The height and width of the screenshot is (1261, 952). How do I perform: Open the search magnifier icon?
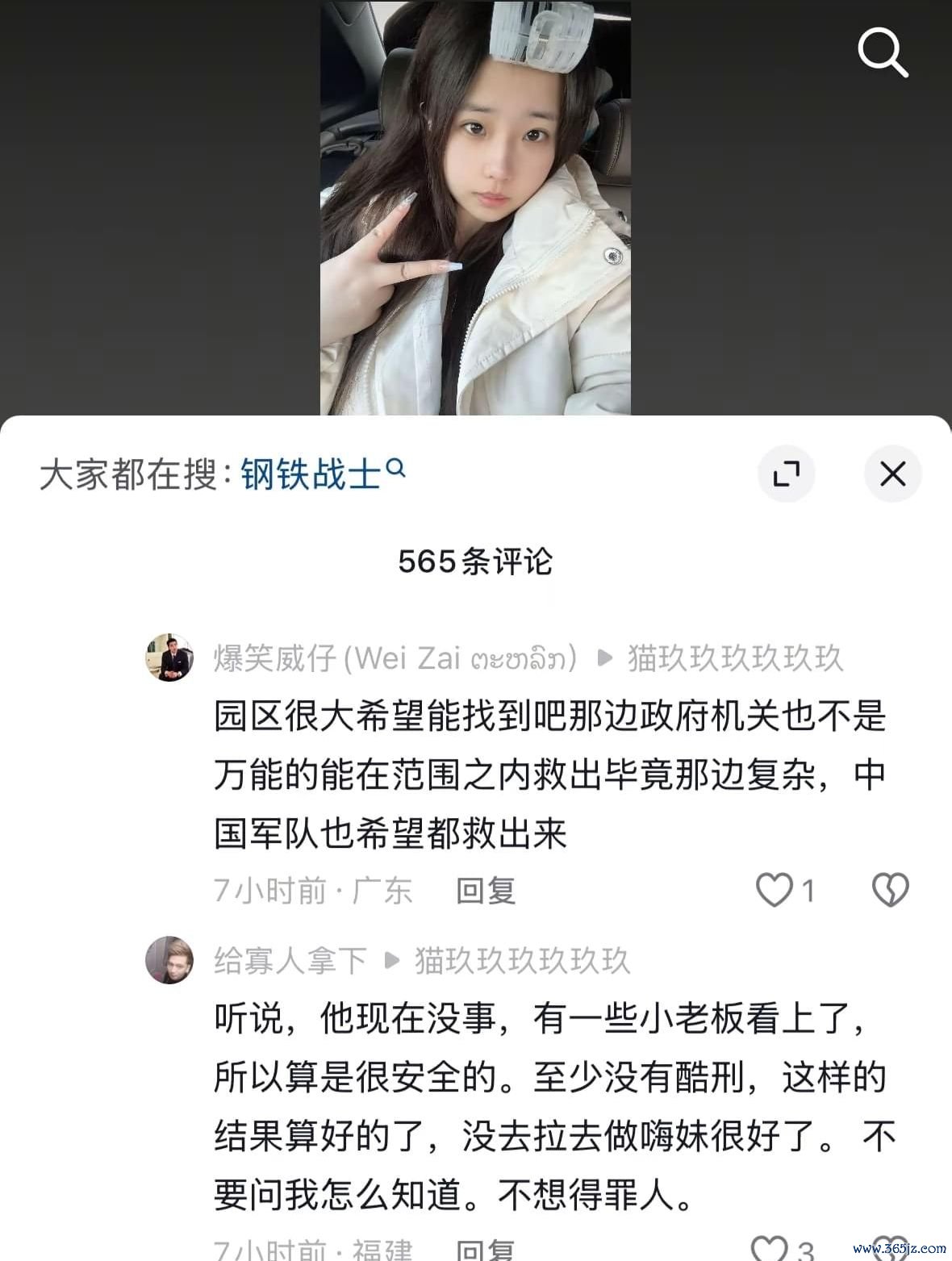[x=883, y=52]
